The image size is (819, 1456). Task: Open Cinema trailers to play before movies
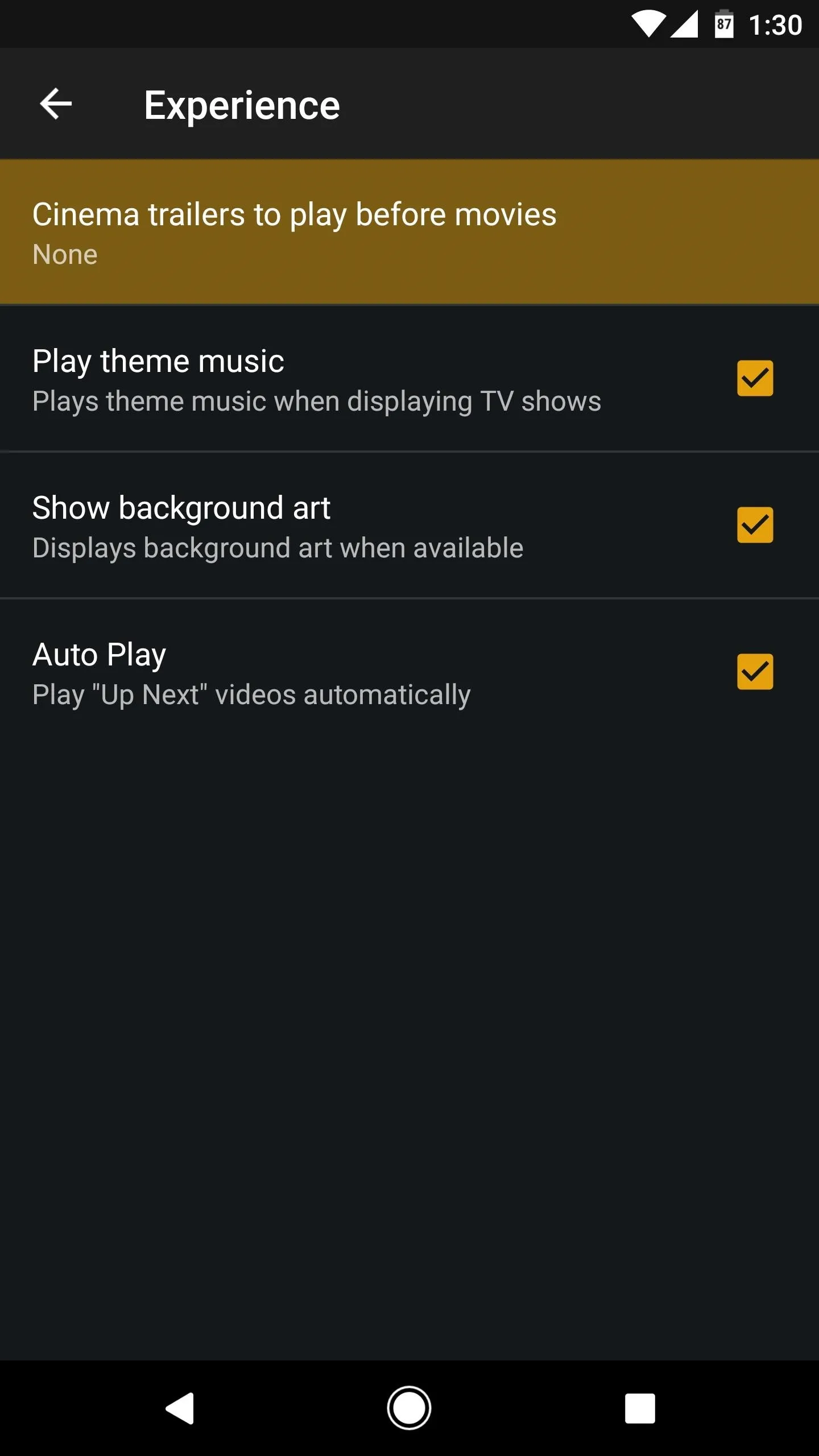[409, 232]
